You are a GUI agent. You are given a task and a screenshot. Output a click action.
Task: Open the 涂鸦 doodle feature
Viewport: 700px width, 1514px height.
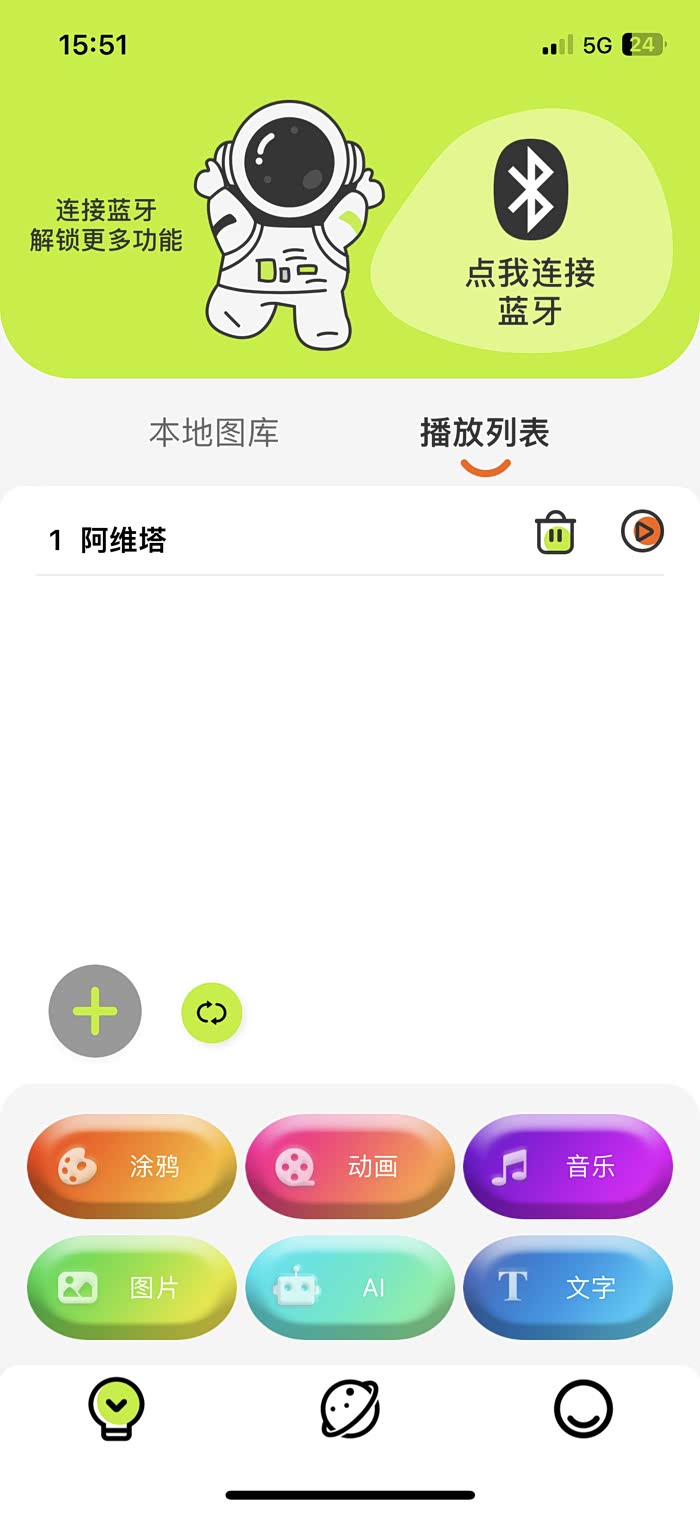(x=132, y=1166)
